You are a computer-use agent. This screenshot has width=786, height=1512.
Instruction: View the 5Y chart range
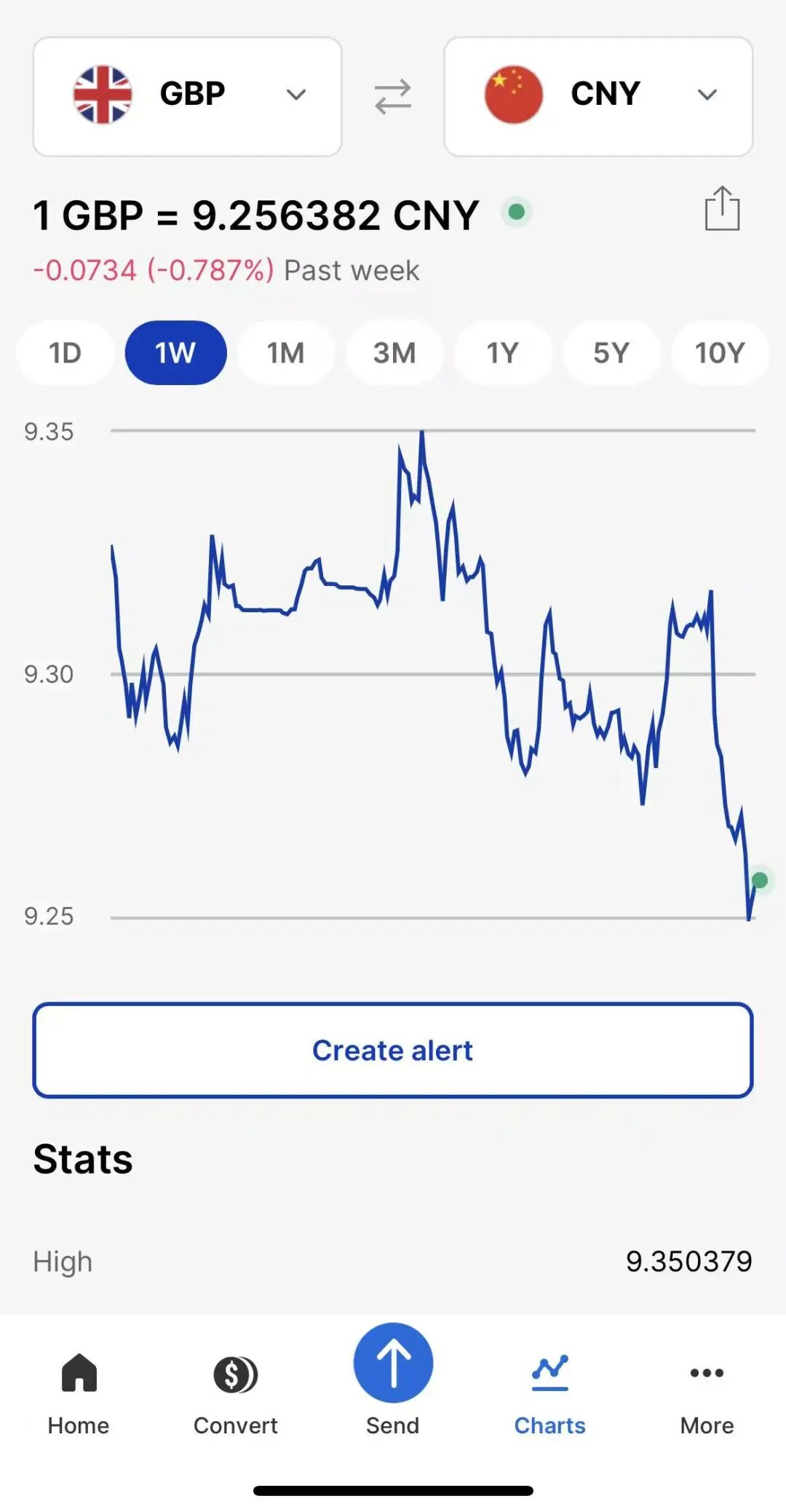[x=611, y=353]
